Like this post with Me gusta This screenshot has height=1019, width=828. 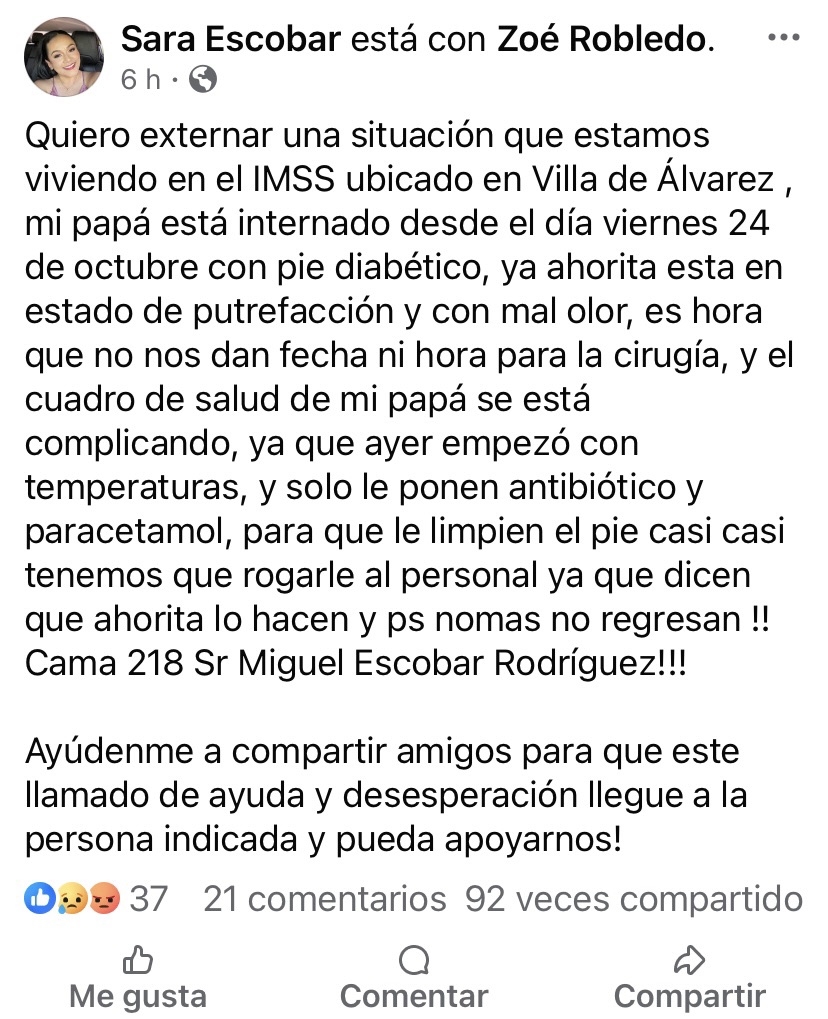(x=137, y=979)
